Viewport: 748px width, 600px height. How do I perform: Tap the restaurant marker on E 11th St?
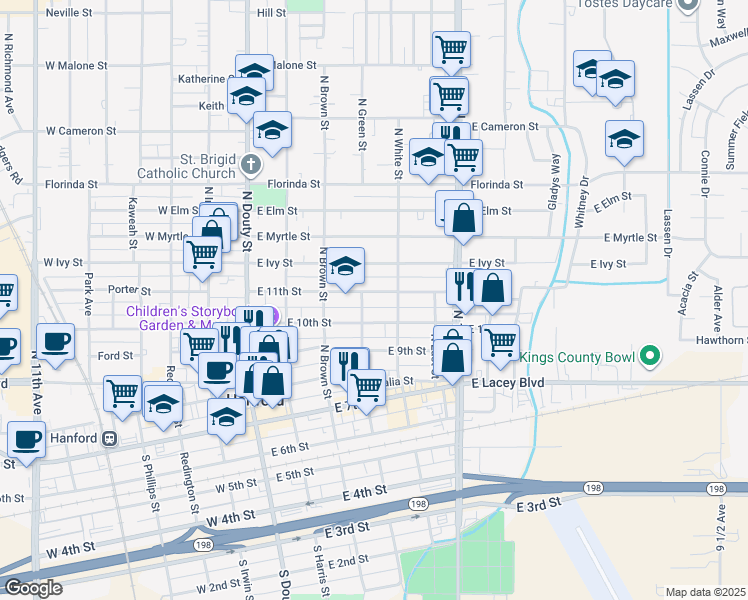click(463, 287)
